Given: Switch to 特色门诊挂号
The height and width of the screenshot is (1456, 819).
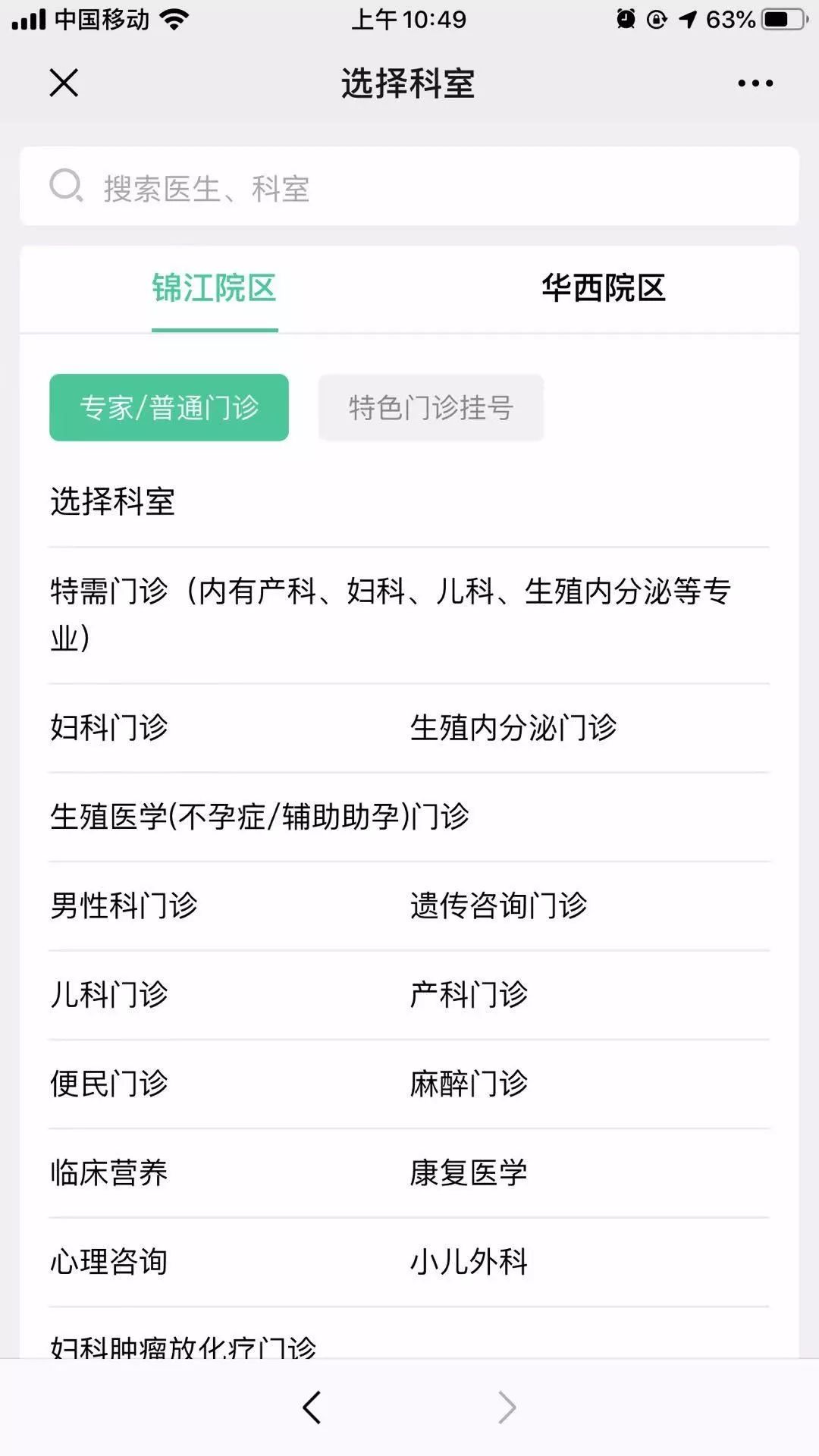Looking at the screenshot, I should coord(431,407).
